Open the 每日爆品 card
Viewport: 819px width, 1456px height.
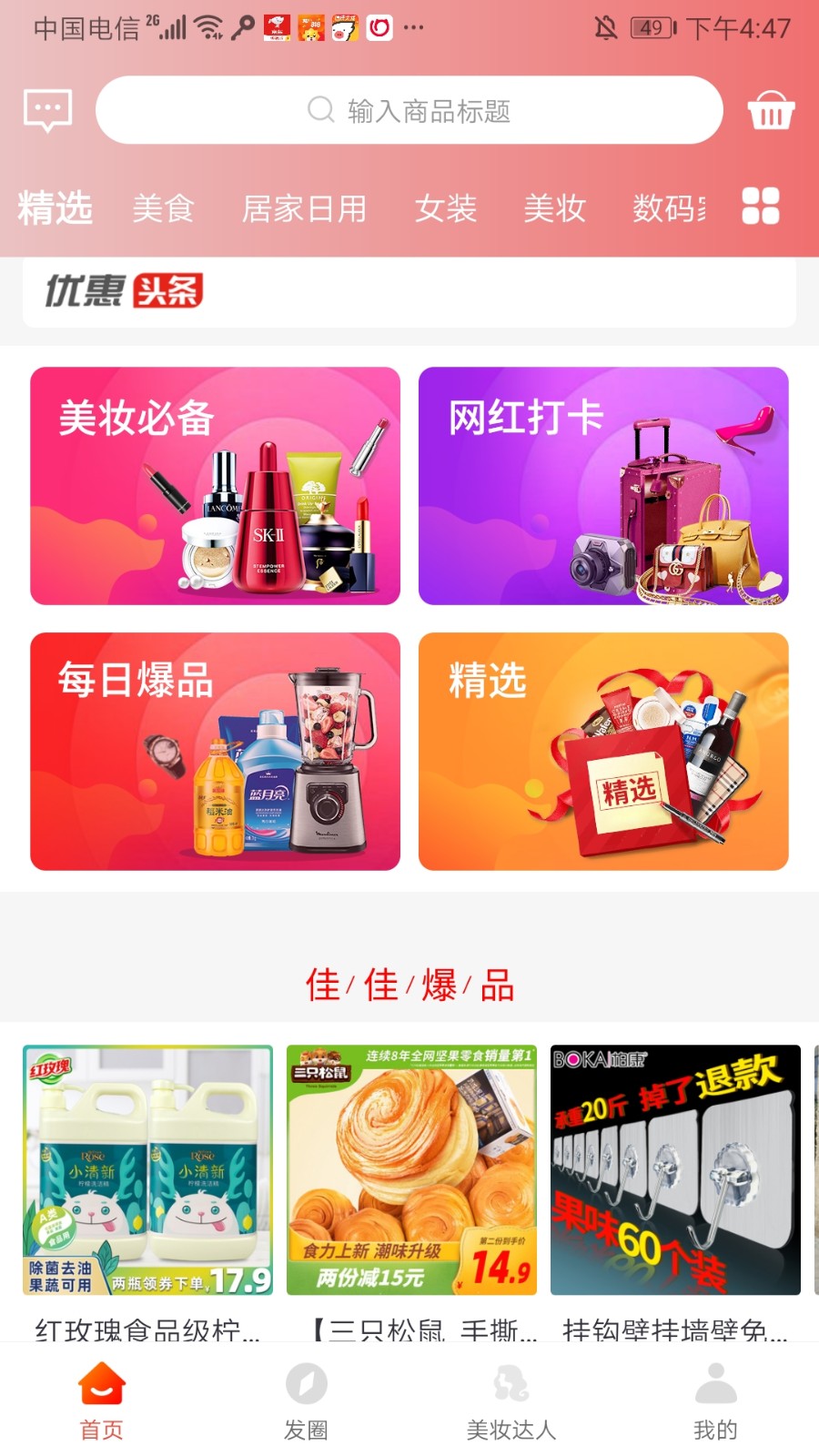215,752
